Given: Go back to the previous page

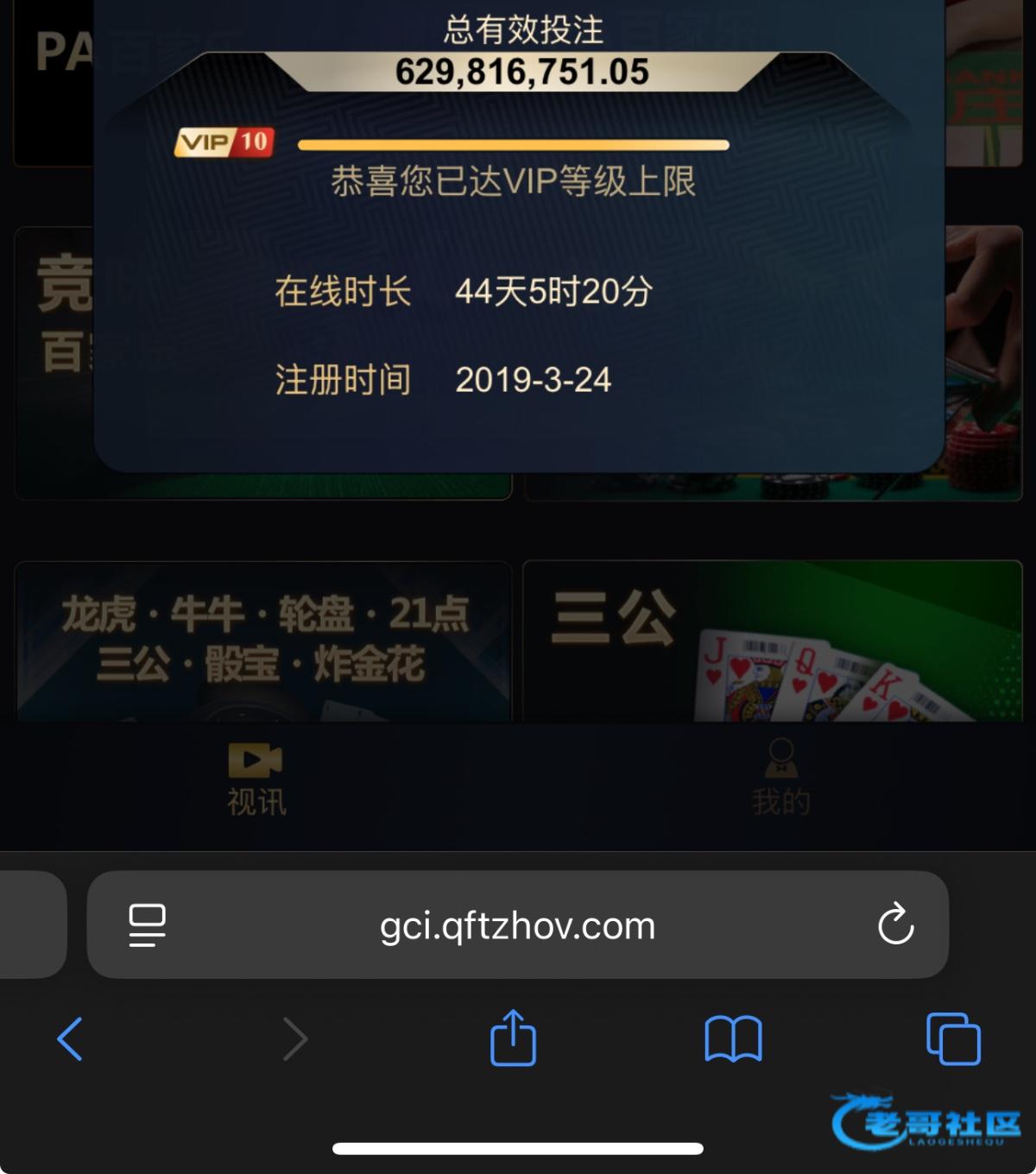Looking at the screenshot, I should coord(70,1038).
